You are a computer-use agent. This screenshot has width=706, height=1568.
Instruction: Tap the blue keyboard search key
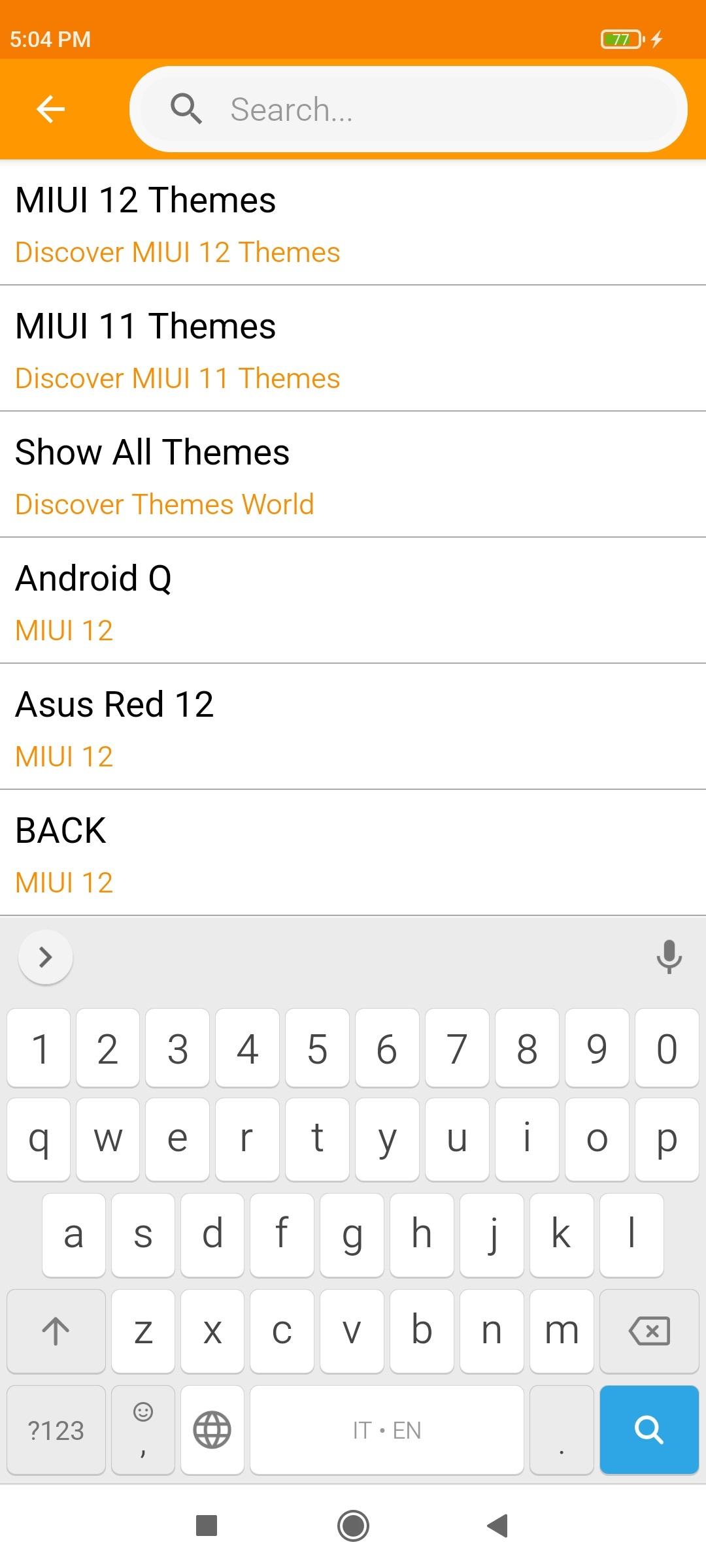pos(648,1429)
